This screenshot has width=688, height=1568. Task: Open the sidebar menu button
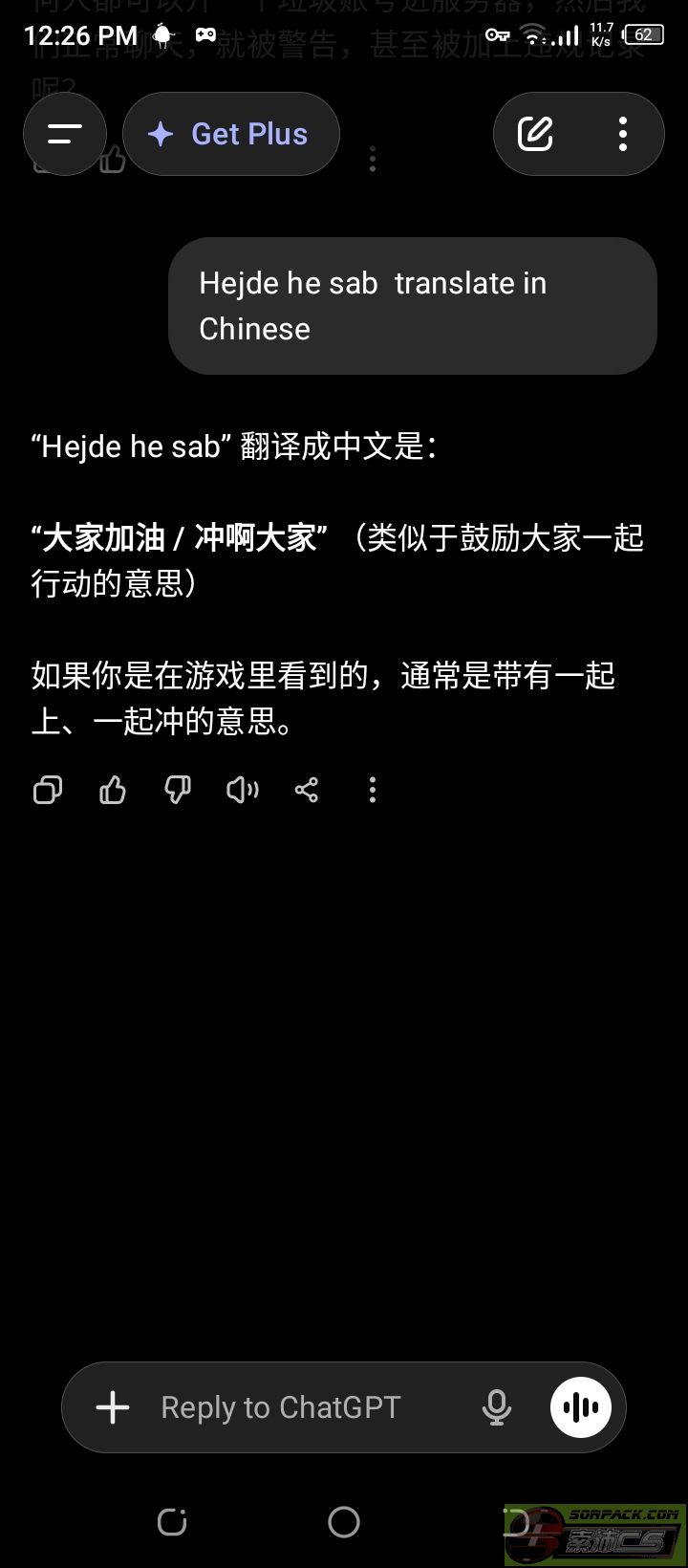[65, 134]
